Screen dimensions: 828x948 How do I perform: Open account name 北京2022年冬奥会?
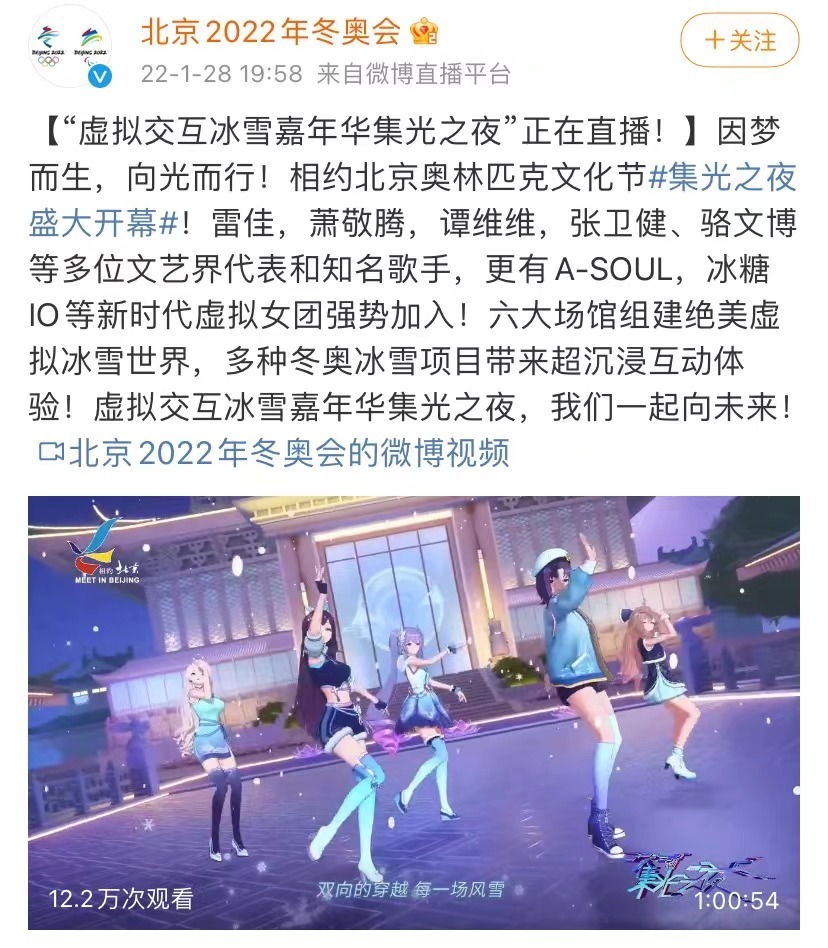tap(270, 32)
